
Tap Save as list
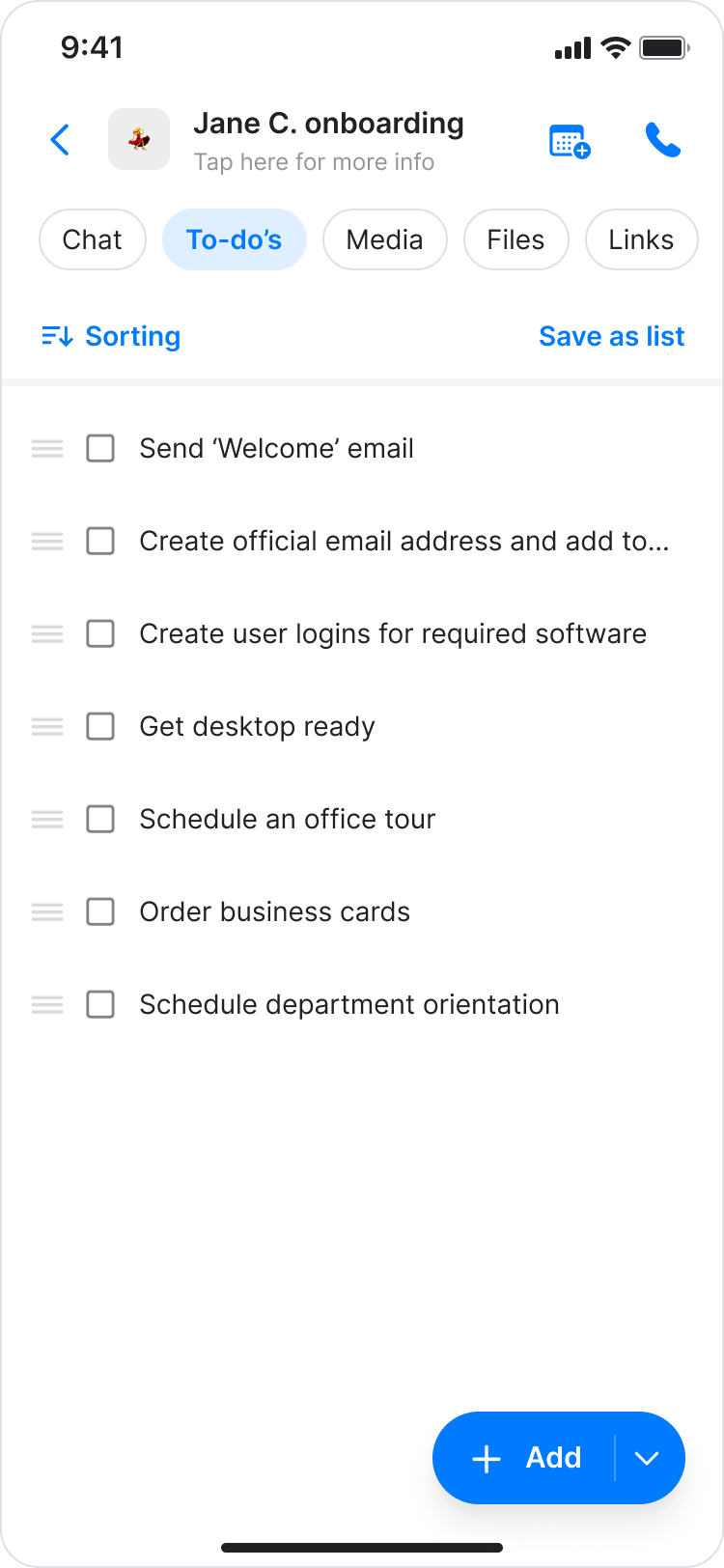click(x=611, y=336)
